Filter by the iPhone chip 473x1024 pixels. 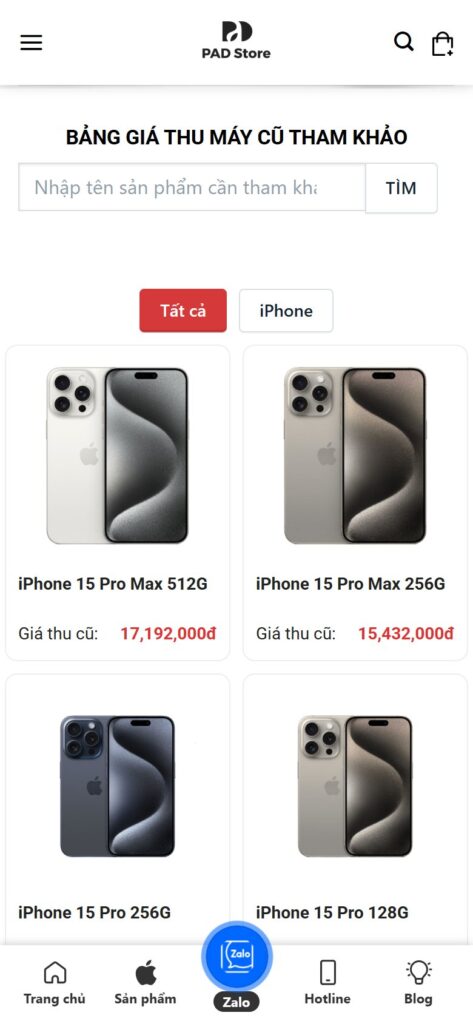click(x=286, y=311)
